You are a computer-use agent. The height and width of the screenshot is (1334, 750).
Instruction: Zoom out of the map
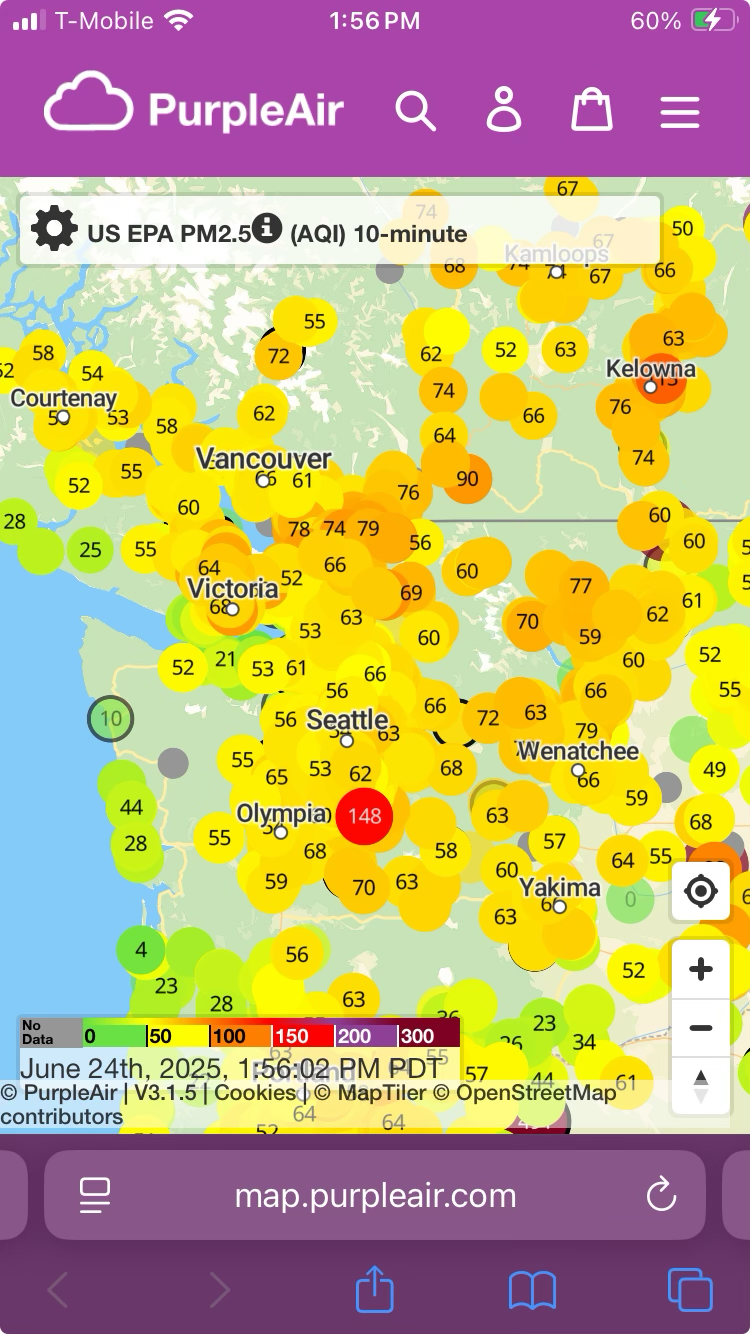pos(701,1028)
